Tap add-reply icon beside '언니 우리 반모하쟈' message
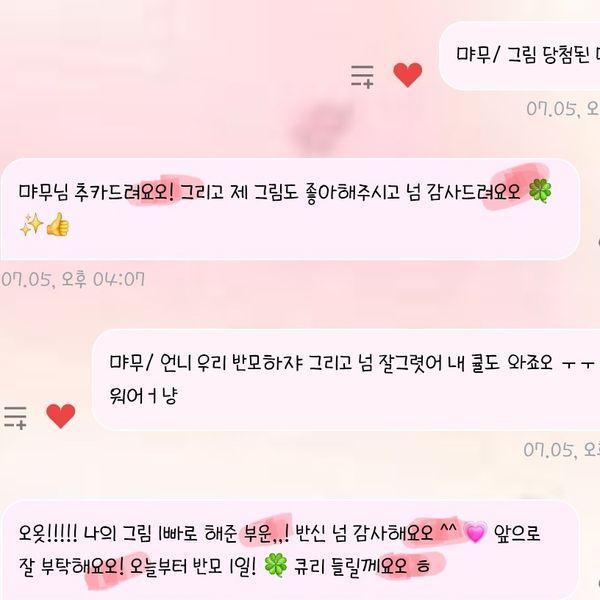The height and width of the screenshot is (600, 600). [15, 417]
